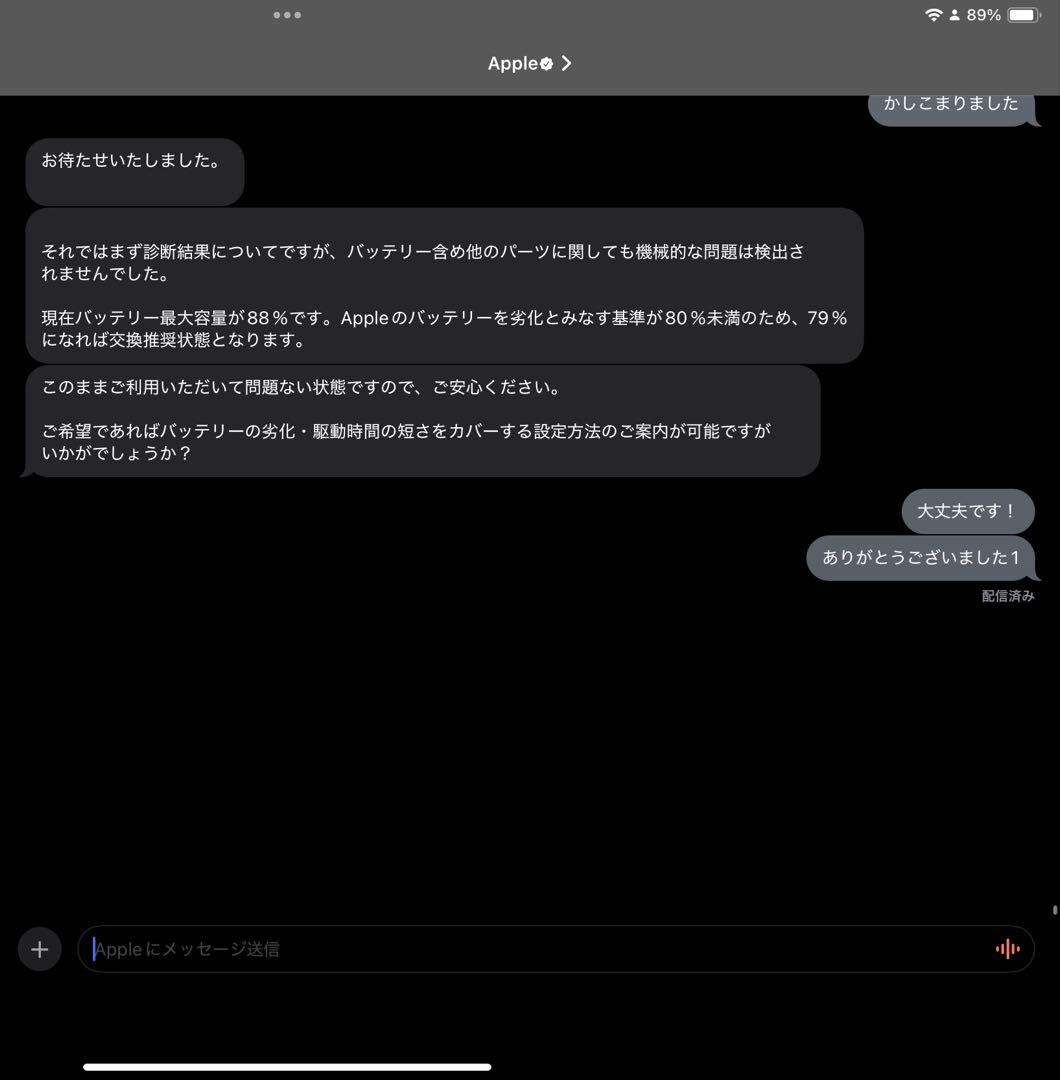Select the ありがとうございました１ message
The width and height of the screenshot is (1060, 1080).
pos(919,558)
